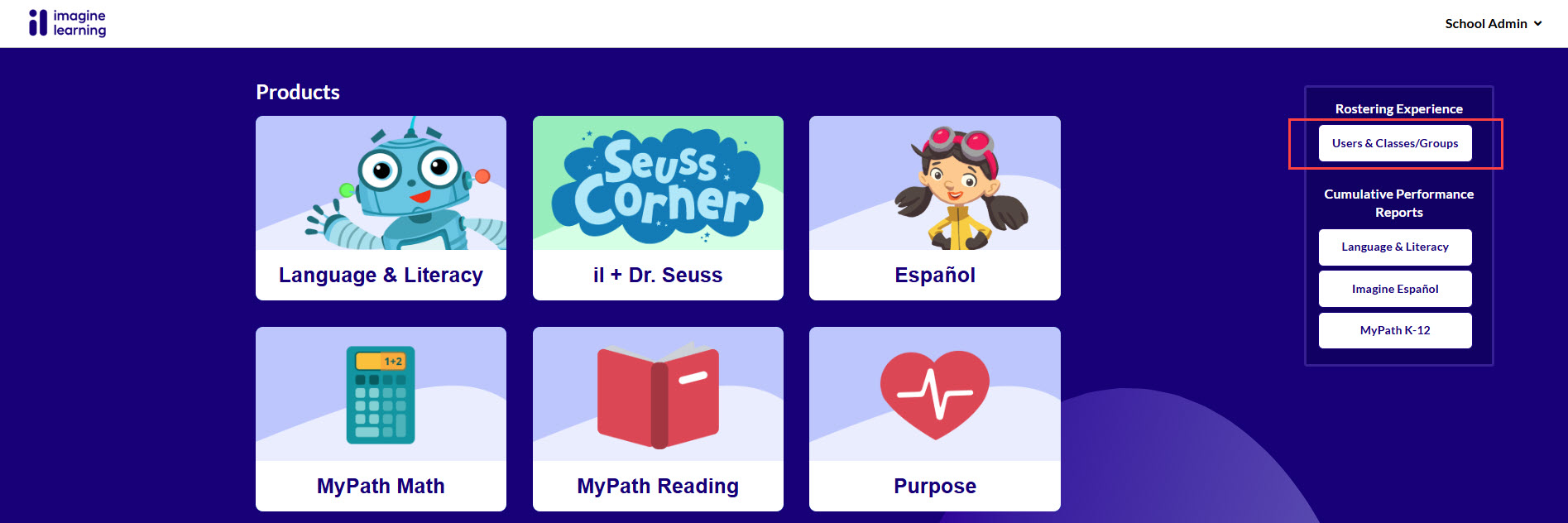Open the il + Dr. Seuss card
1568x523 pixels.
click(x=658, y=208)
